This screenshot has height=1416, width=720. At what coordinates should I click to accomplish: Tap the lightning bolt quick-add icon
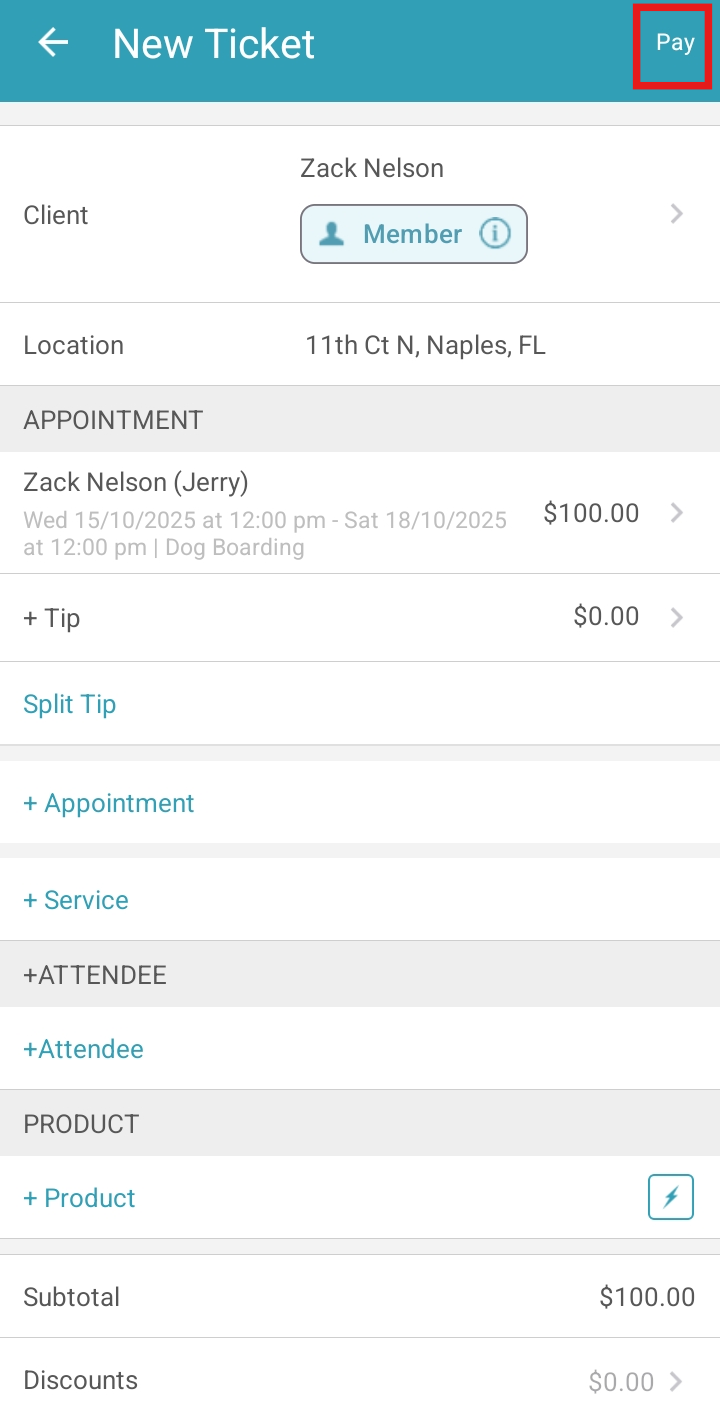tap(670, 1198)
